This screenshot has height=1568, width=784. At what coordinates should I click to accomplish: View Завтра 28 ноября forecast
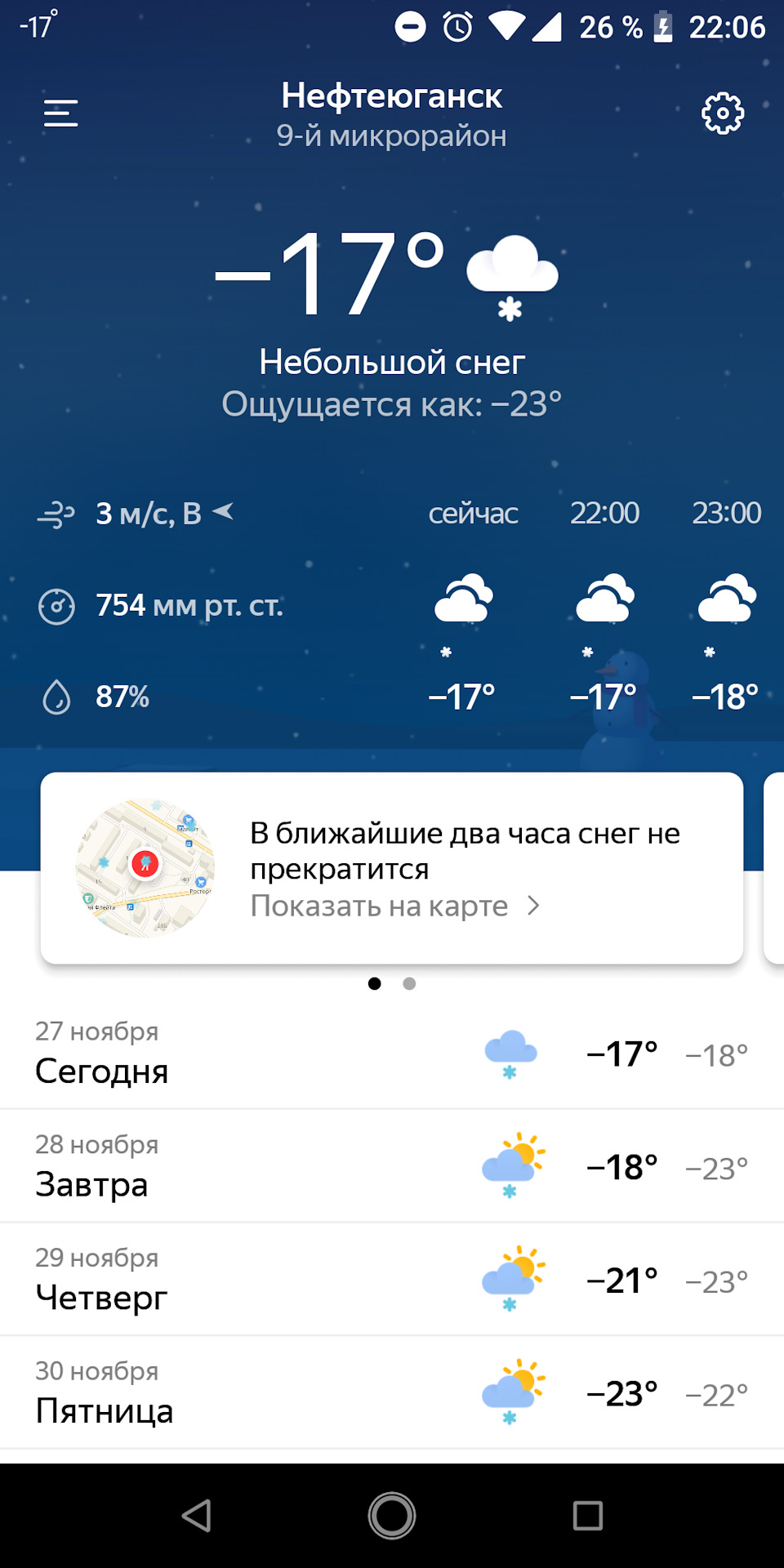pos(392,1166)
